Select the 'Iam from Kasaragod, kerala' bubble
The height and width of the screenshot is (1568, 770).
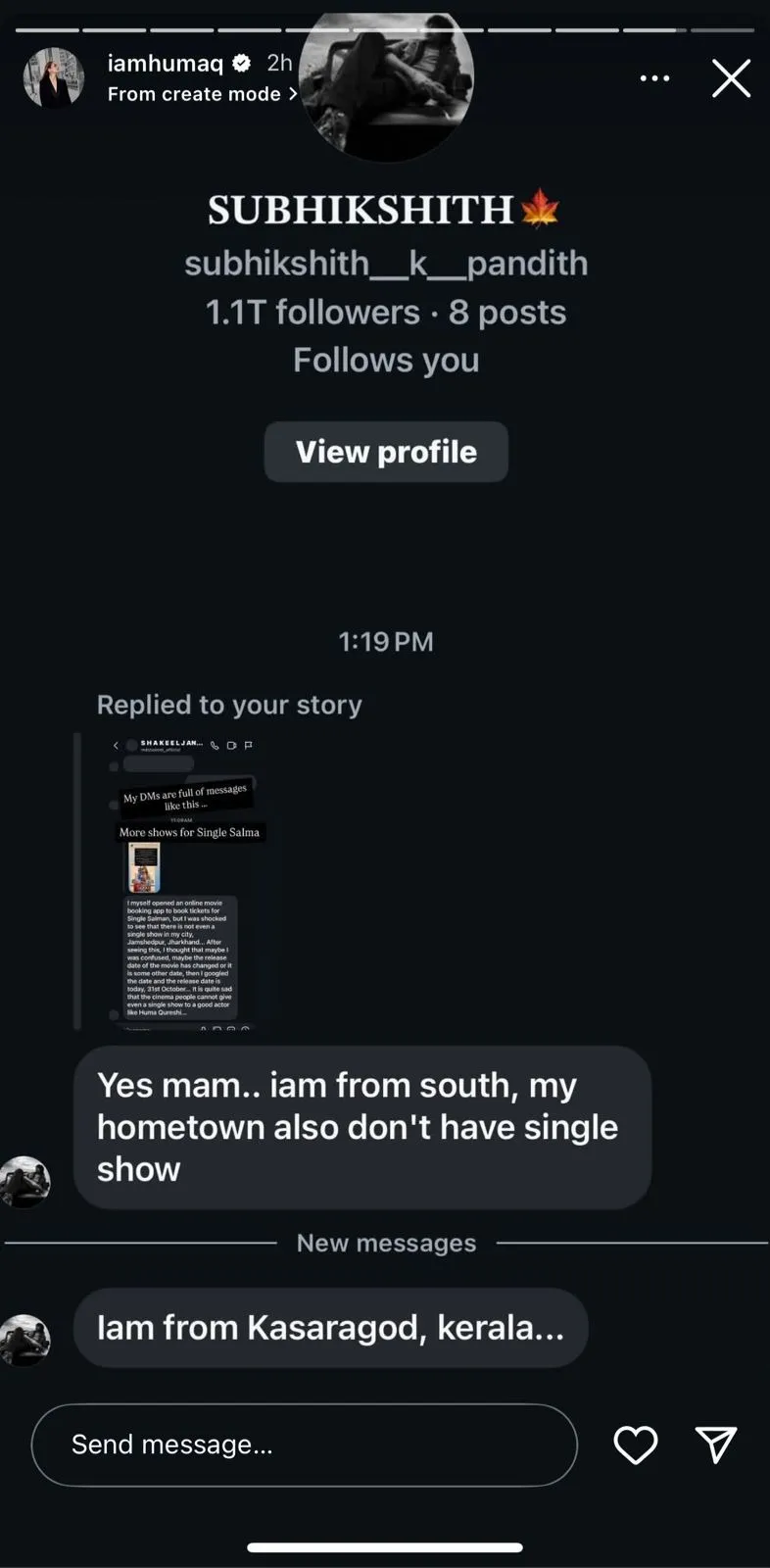pyautogui.click(x=330, y=1328)
